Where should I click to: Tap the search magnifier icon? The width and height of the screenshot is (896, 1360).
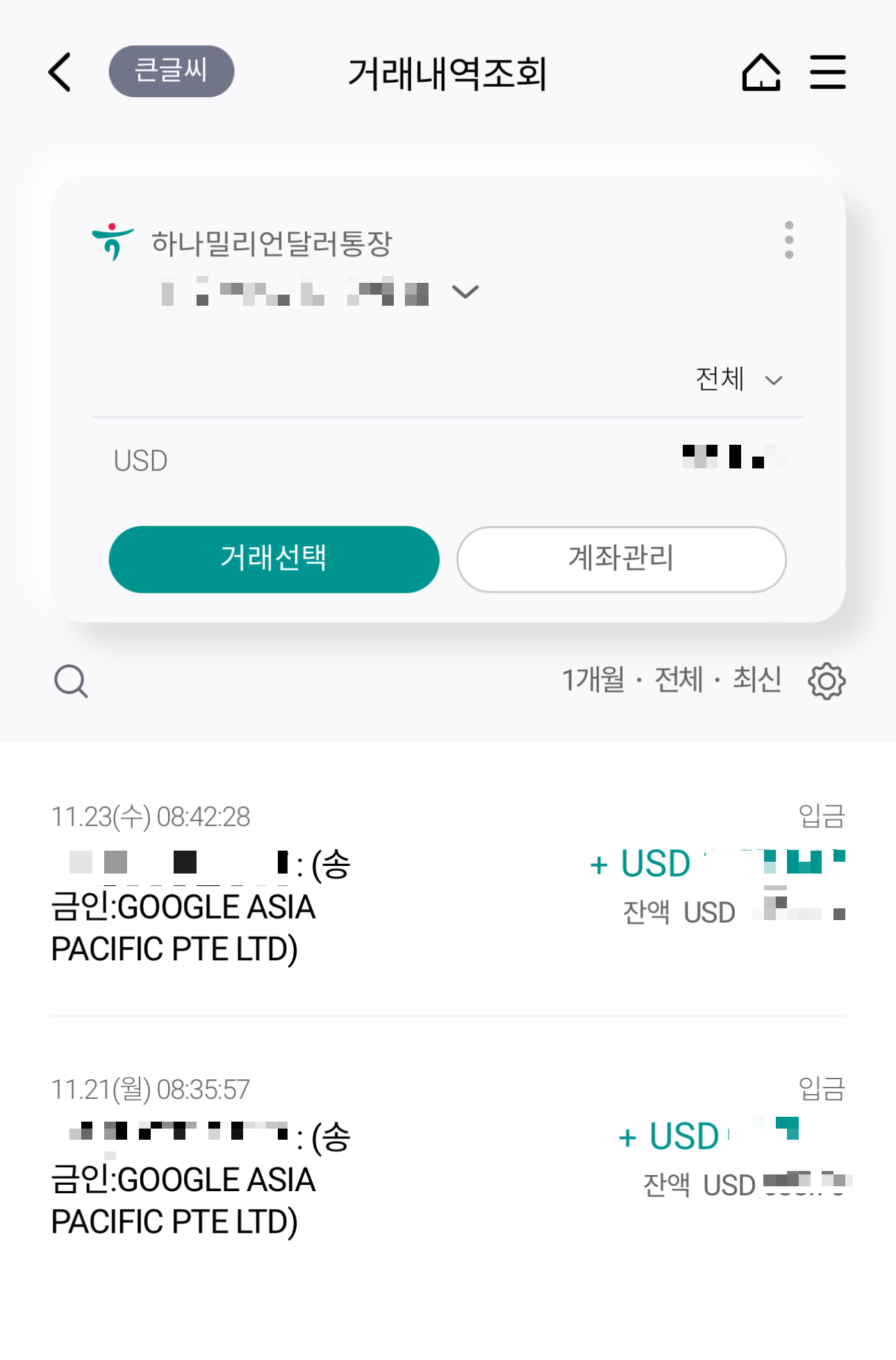tap(69, 681)
